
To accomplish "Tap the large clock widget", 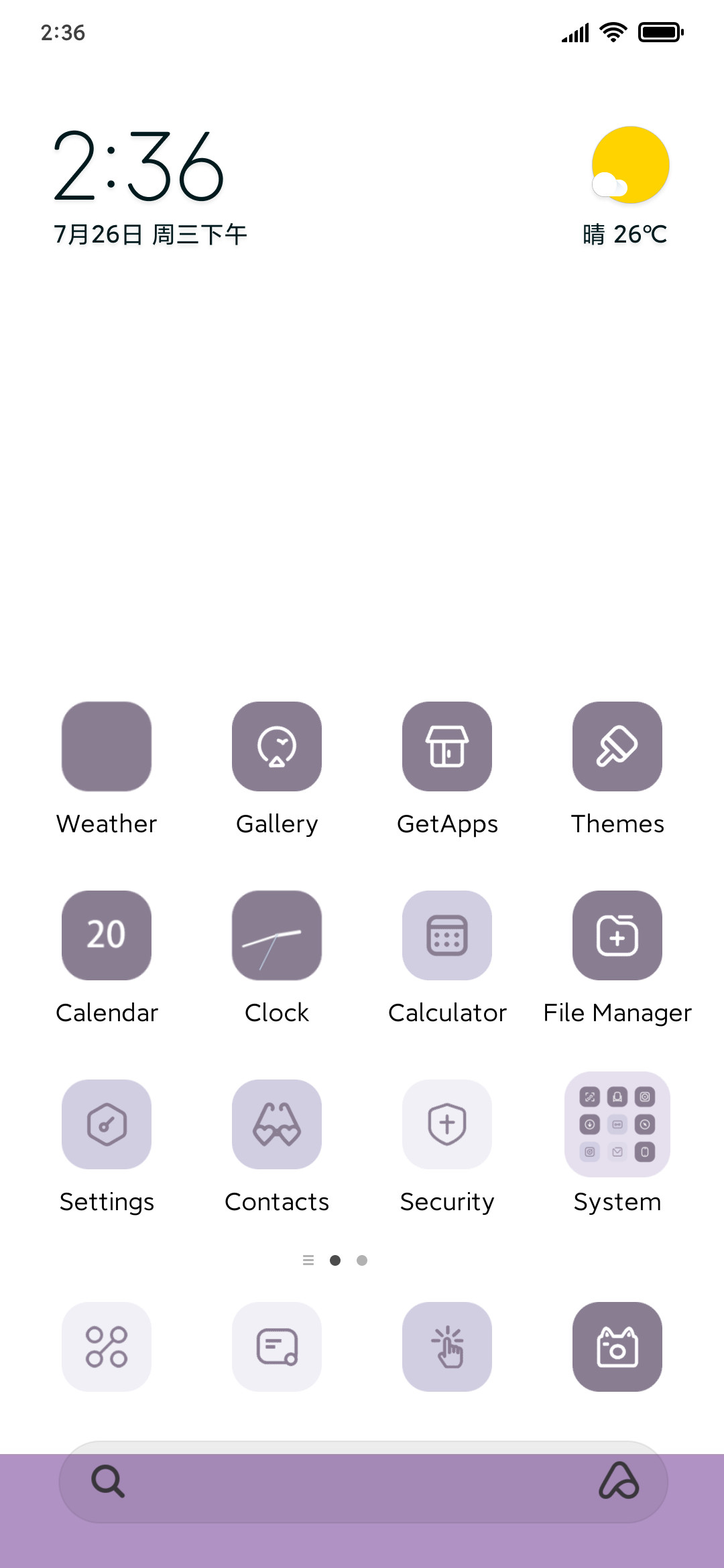I will click(139, 166).
